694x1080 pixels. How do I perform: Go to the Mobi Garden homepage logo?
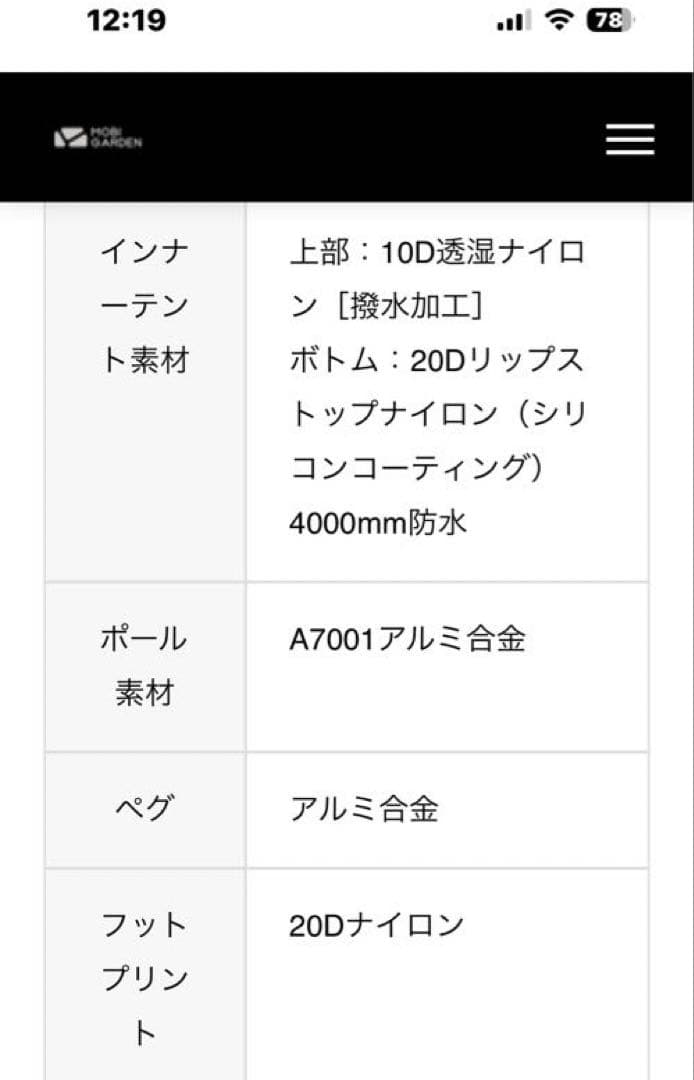tap(98, 138)
